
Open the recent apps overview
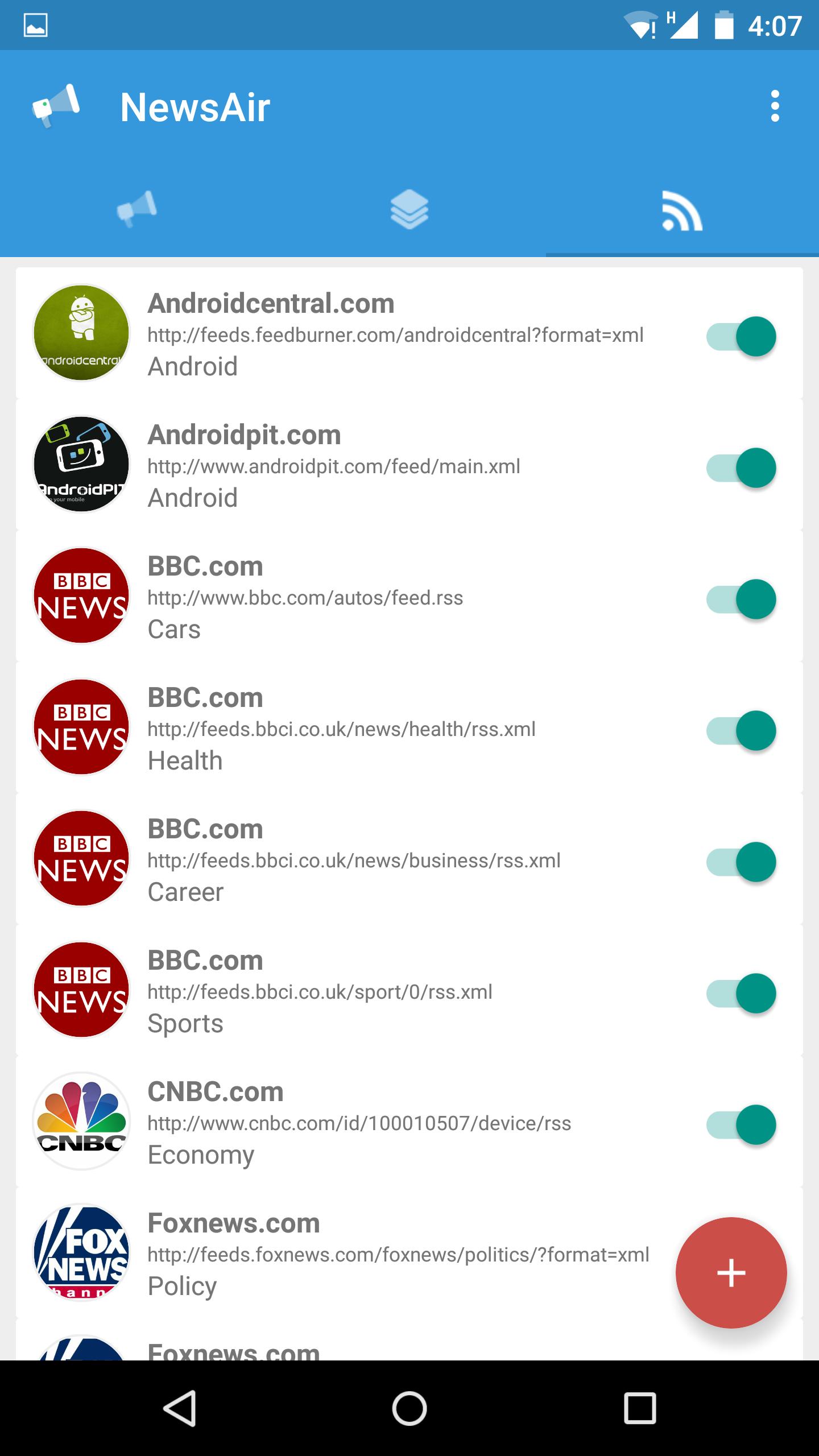(x=640, y=1408)
